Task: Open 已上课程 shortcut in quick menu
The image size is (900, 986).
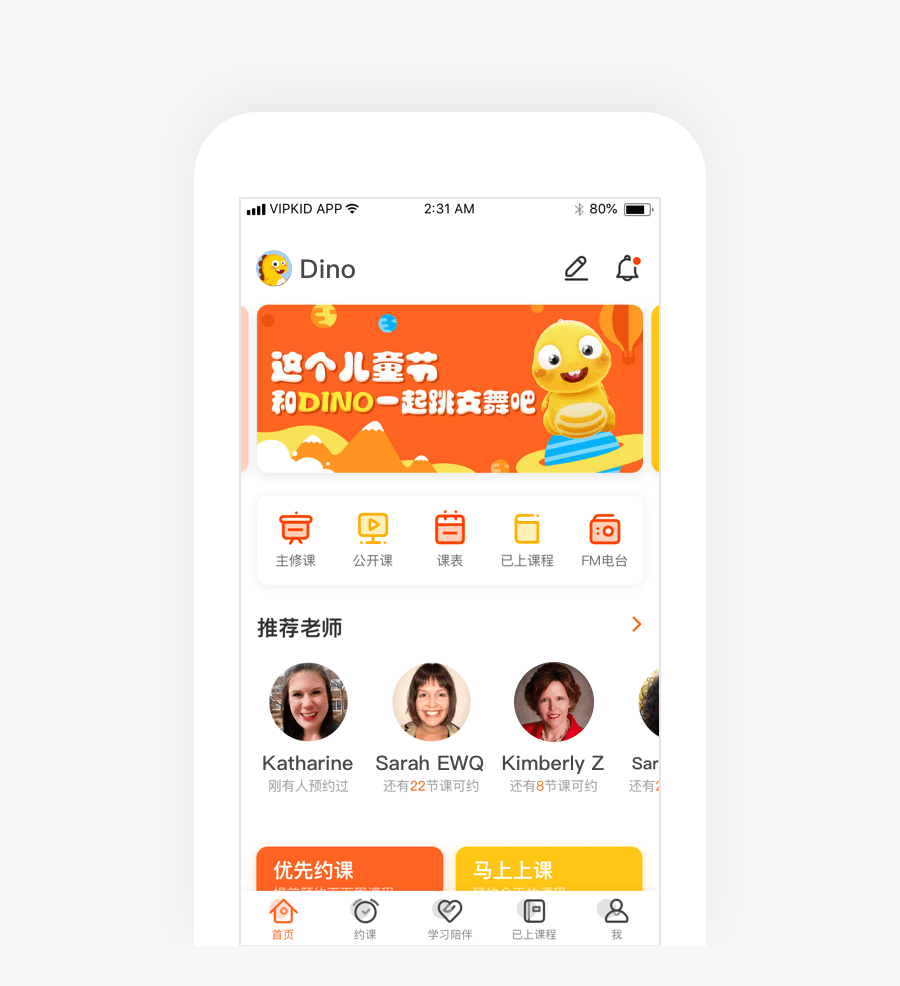Action: [527, 540]
